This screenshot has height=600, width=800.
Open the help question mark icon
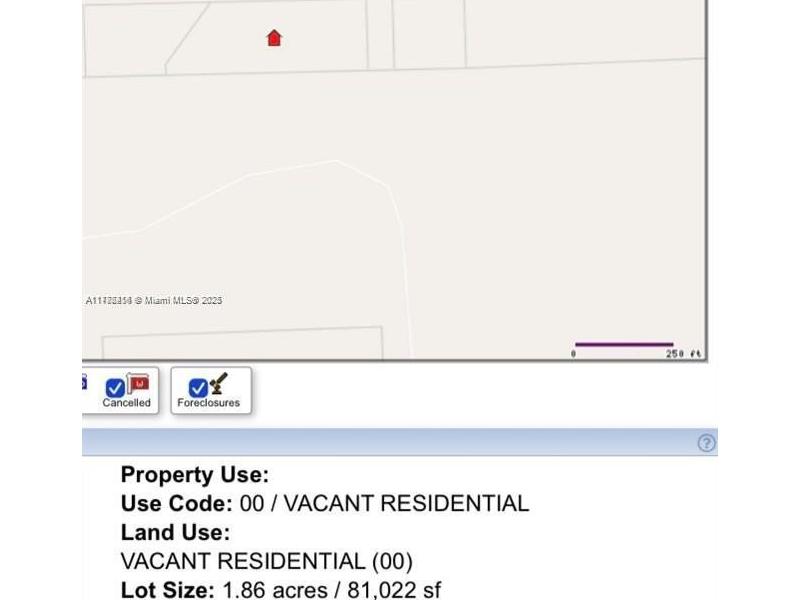tap(706, 443)
